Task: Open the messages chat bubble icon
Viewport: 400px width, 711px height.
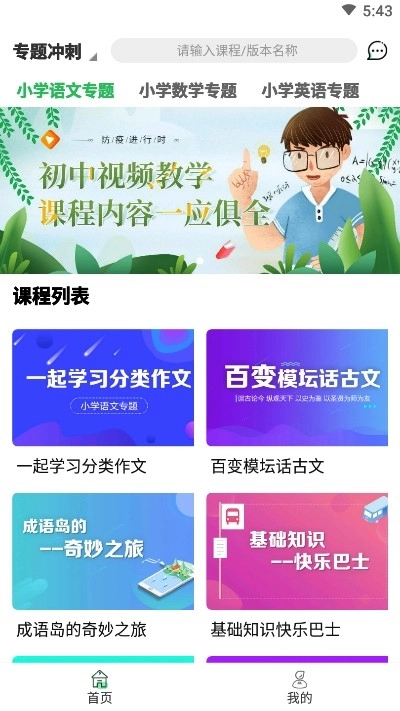Action: tap(377, 50)
